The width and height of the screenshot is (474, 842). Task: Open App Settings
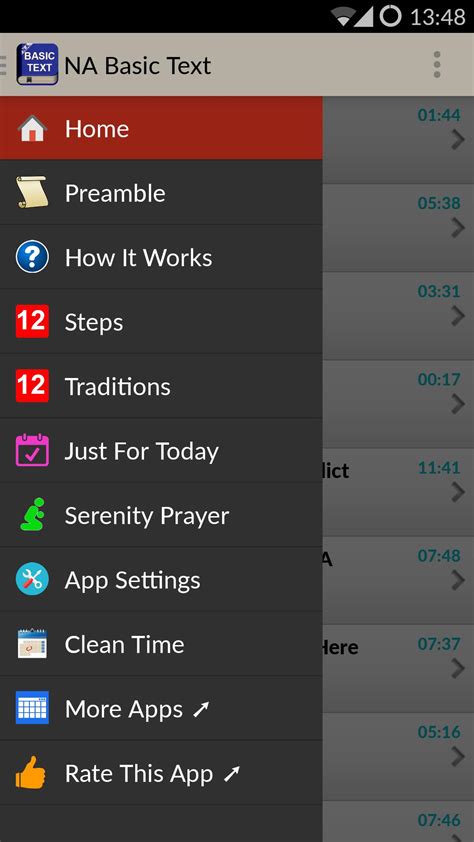click(161, 579)
